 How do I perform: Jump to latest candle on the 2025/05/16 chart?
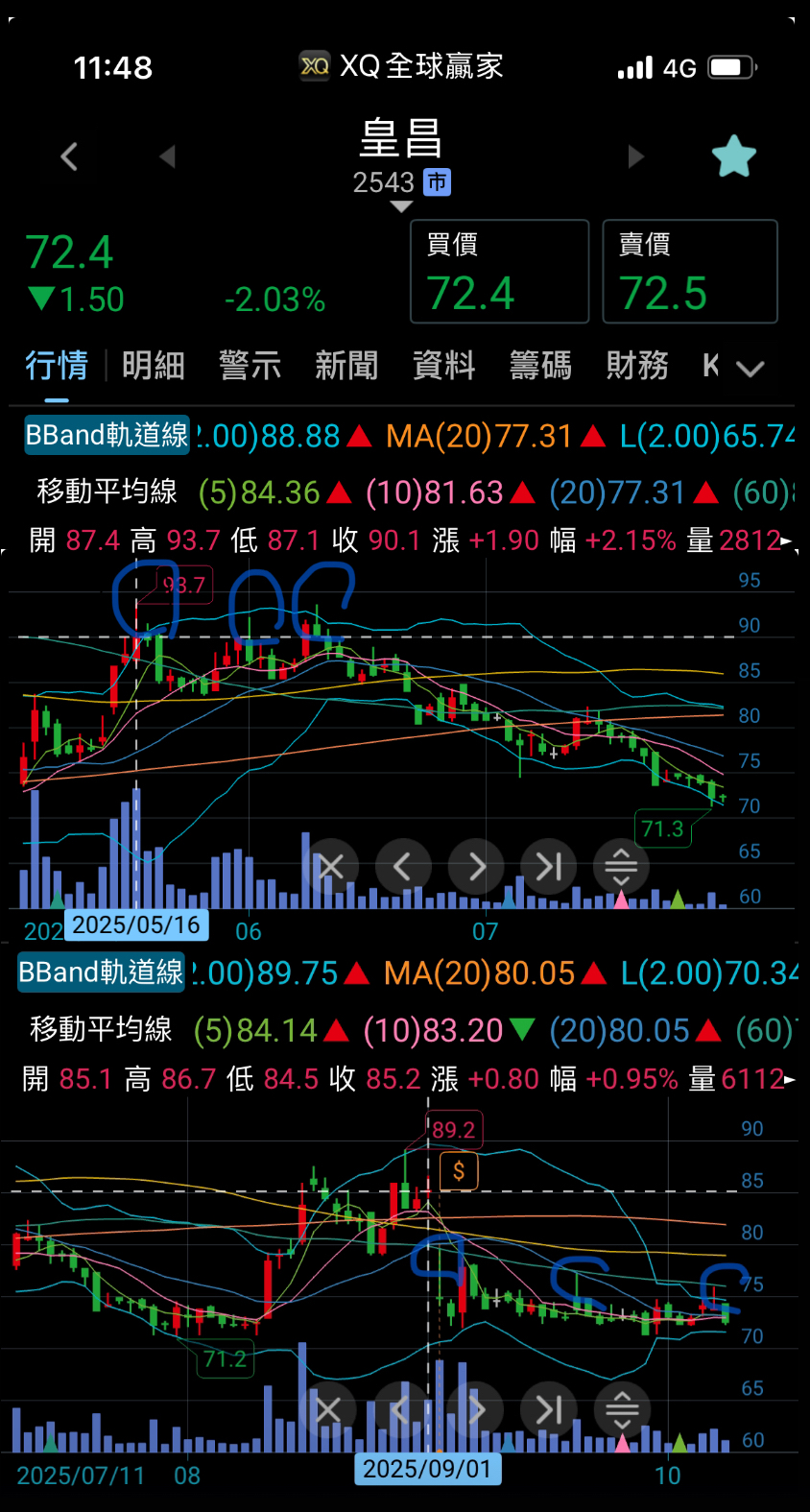click(549, 868)
